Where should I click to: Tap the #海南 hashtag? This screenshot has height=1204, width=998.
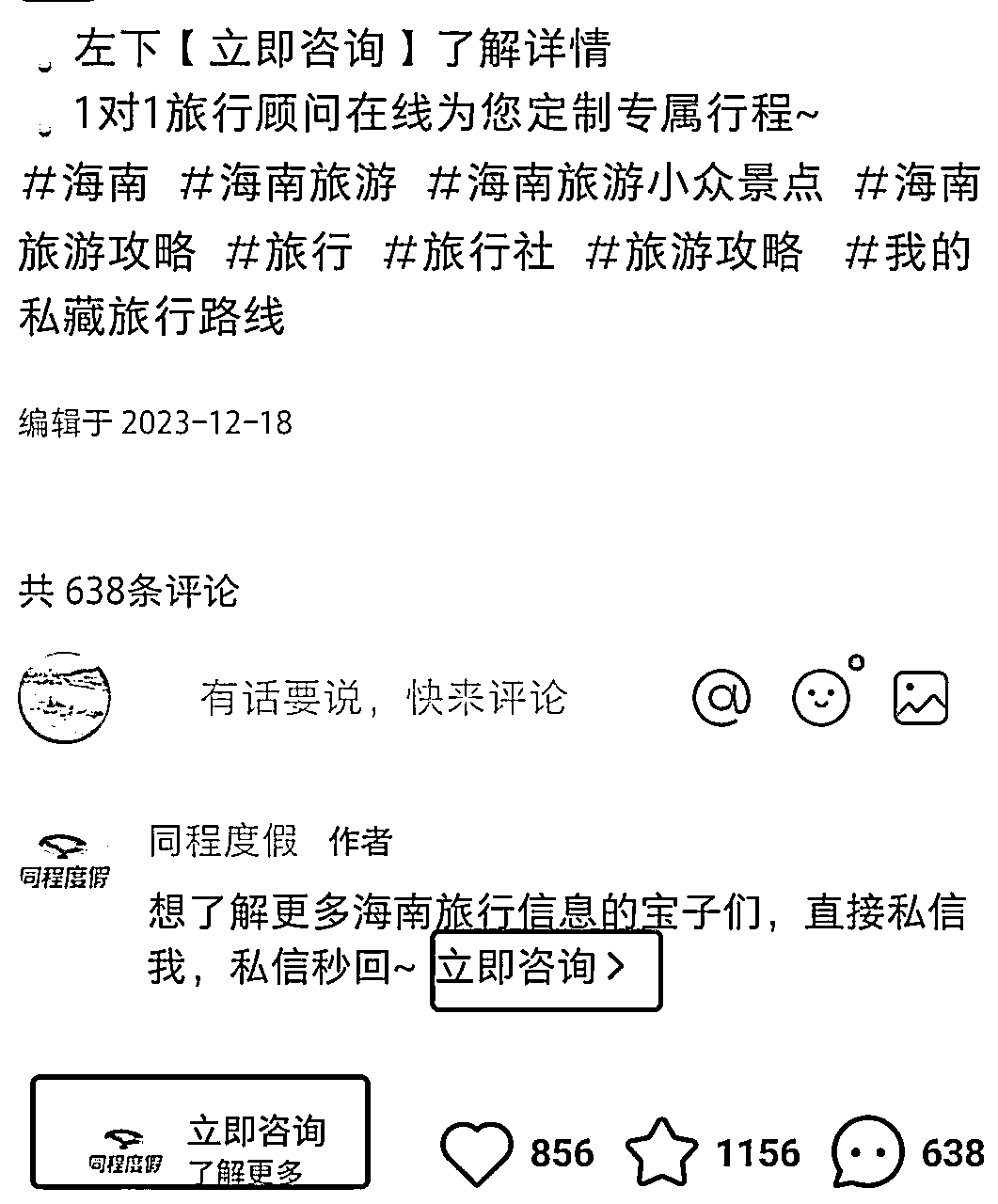coord(85,182)
